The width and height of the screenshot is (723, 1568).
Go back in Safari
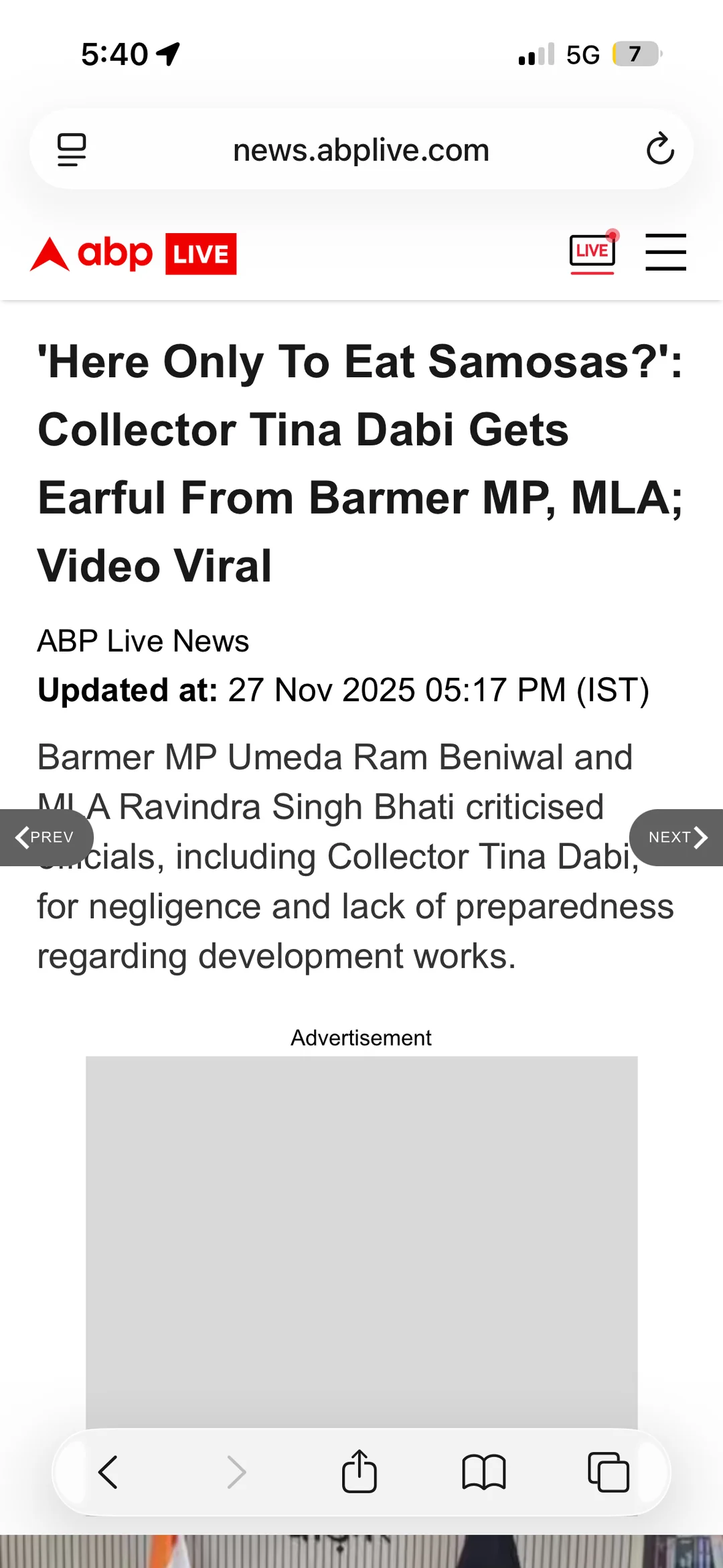108,1472
